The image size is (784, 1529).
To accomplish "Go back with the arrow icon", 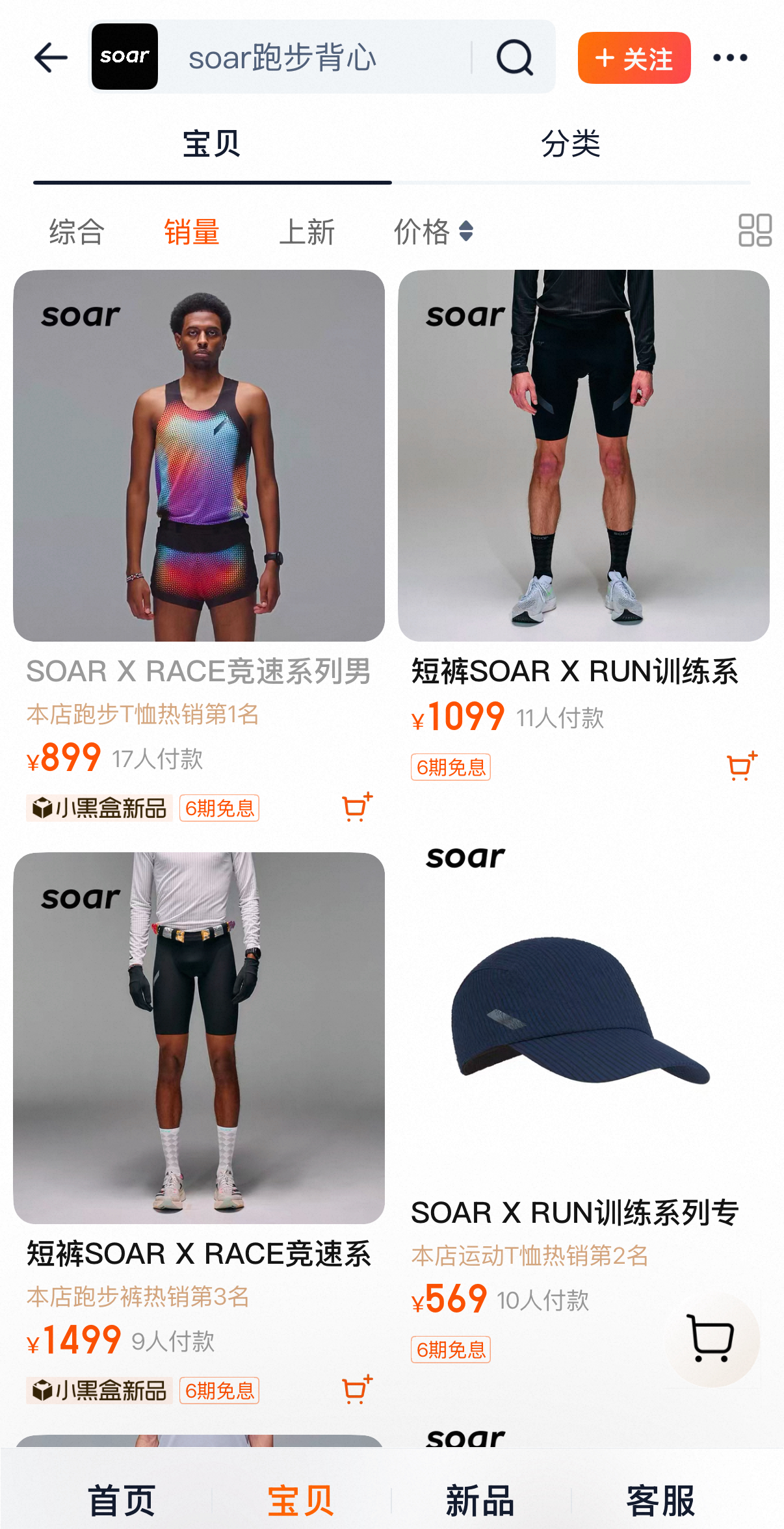I will pos(51,58).
